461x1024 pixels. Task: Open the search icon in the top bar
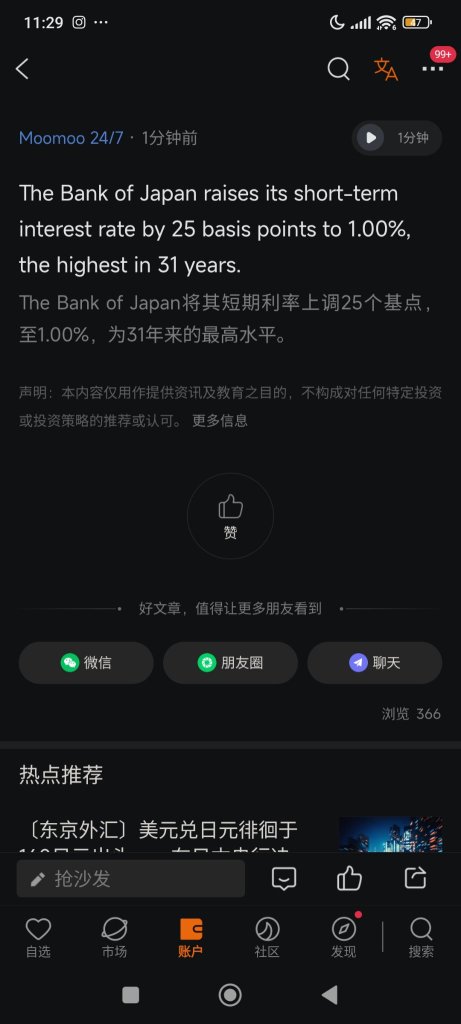[x=338, y=69]
